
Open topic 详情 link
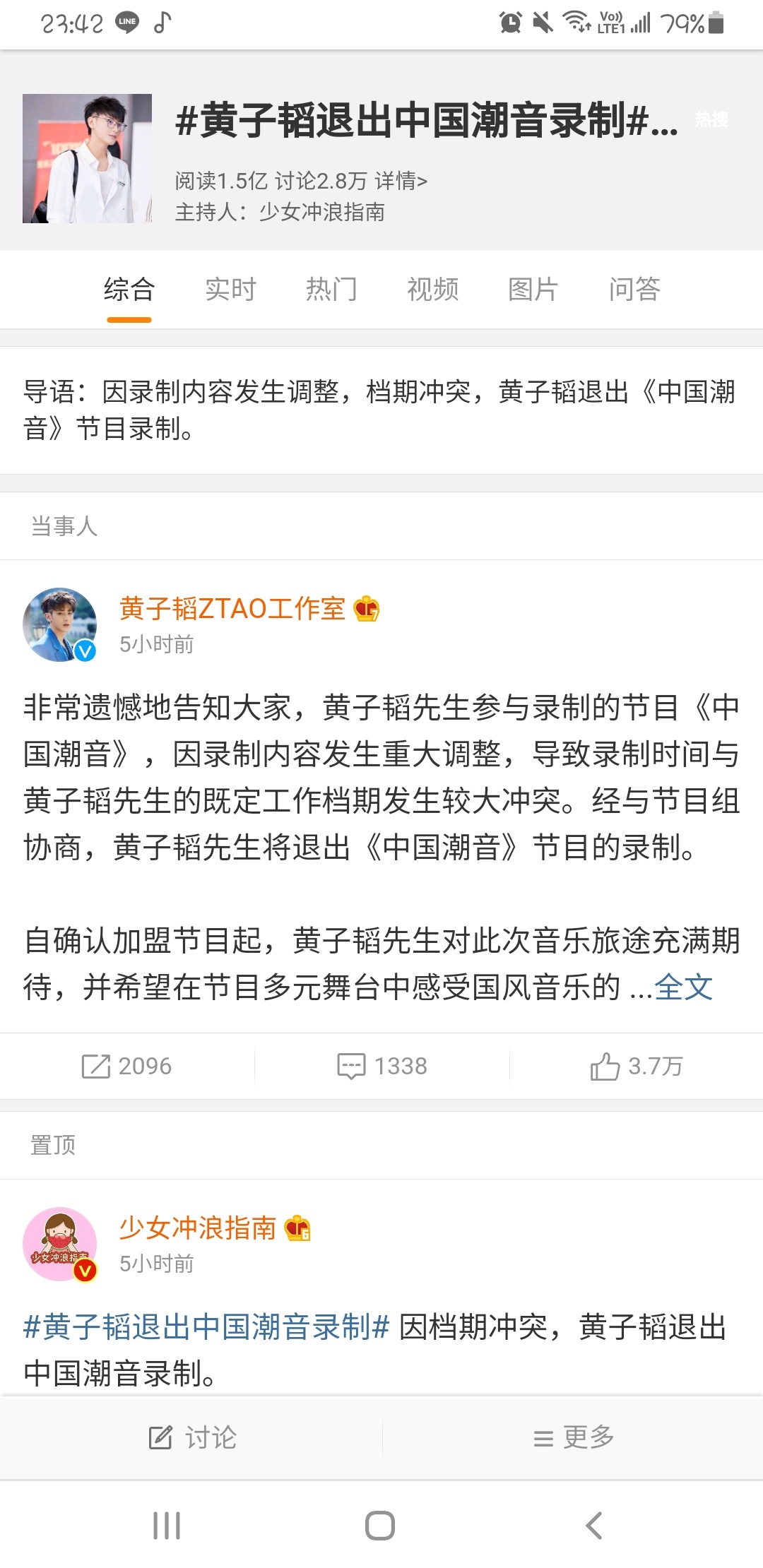(x=401, y=181)
